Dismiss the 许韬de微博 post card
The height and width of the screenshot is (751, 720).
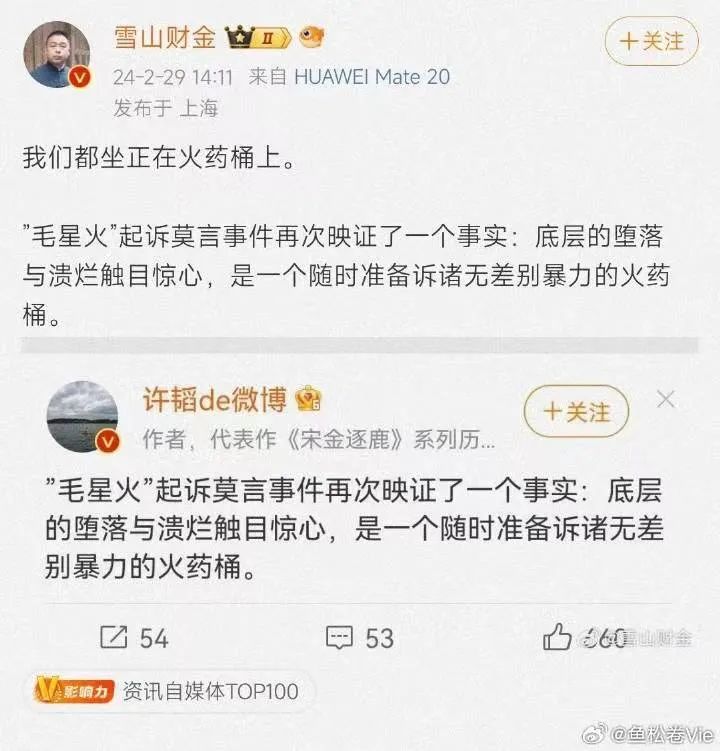click(667, 400)
